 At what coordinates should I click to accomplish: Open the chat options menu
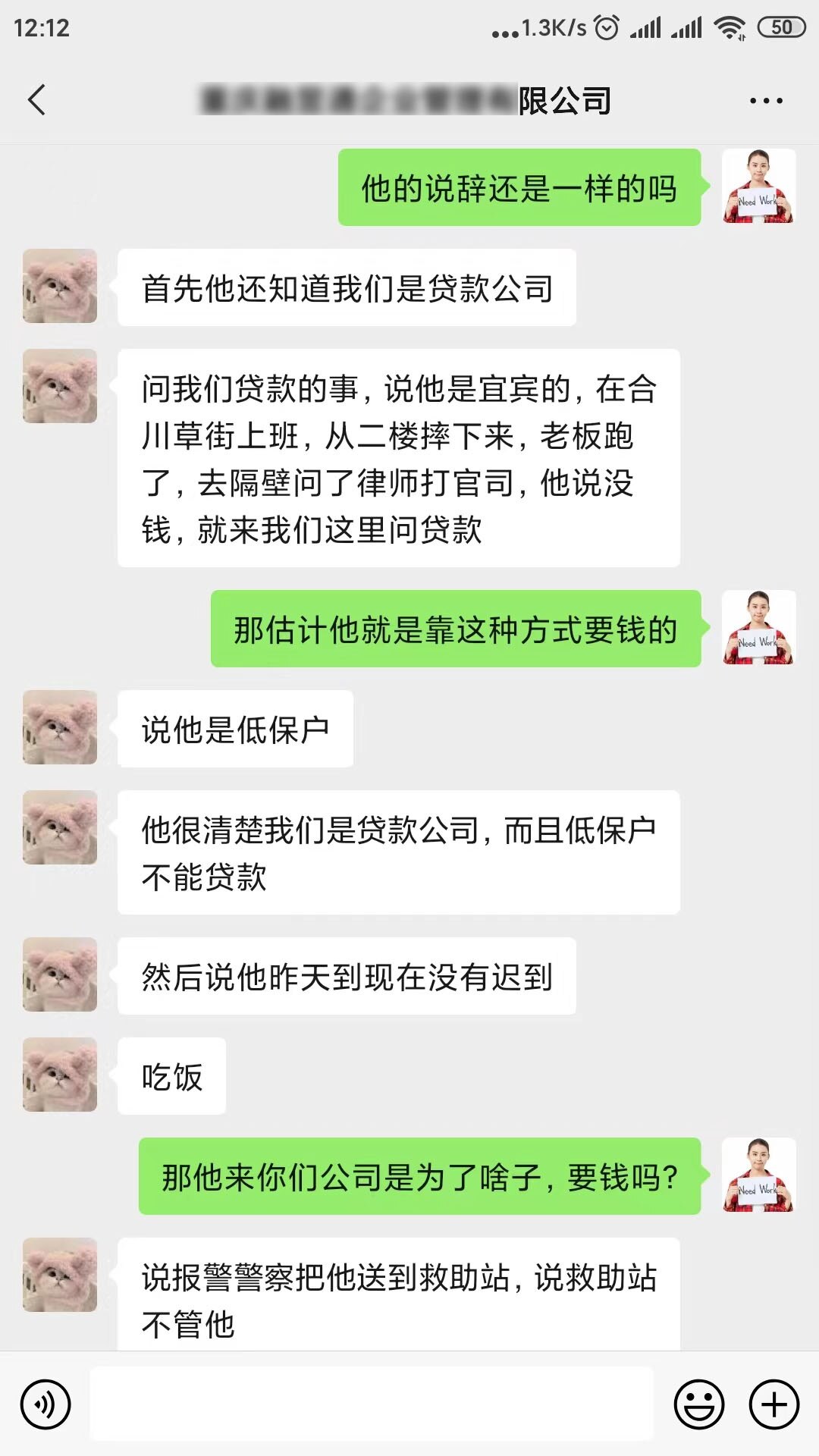click(765, 100)
